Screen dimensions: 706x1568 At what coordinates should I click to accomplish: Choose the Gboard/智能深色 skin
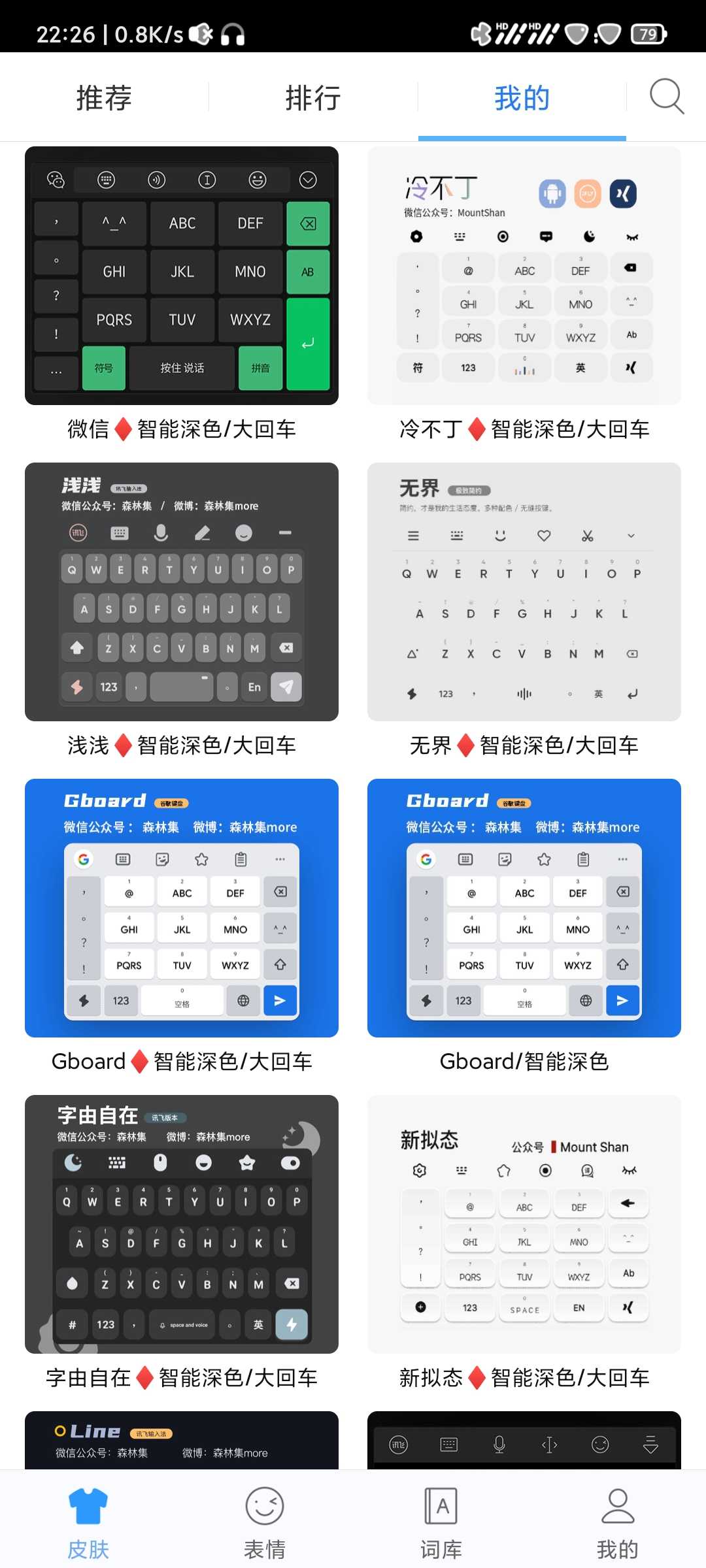point(524,908)
